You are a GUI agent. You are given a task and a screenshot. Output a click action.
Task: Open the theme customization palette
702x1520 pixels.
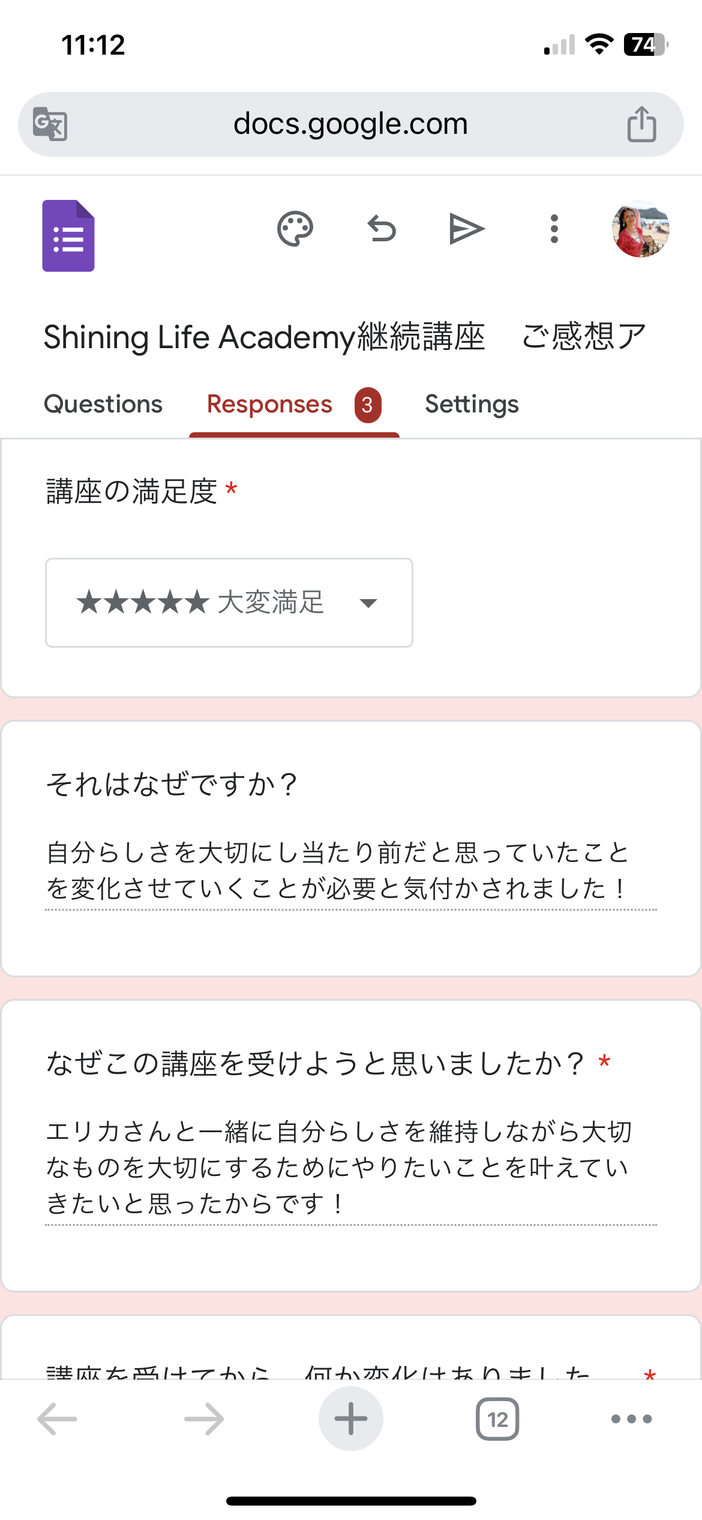[295, 229]
